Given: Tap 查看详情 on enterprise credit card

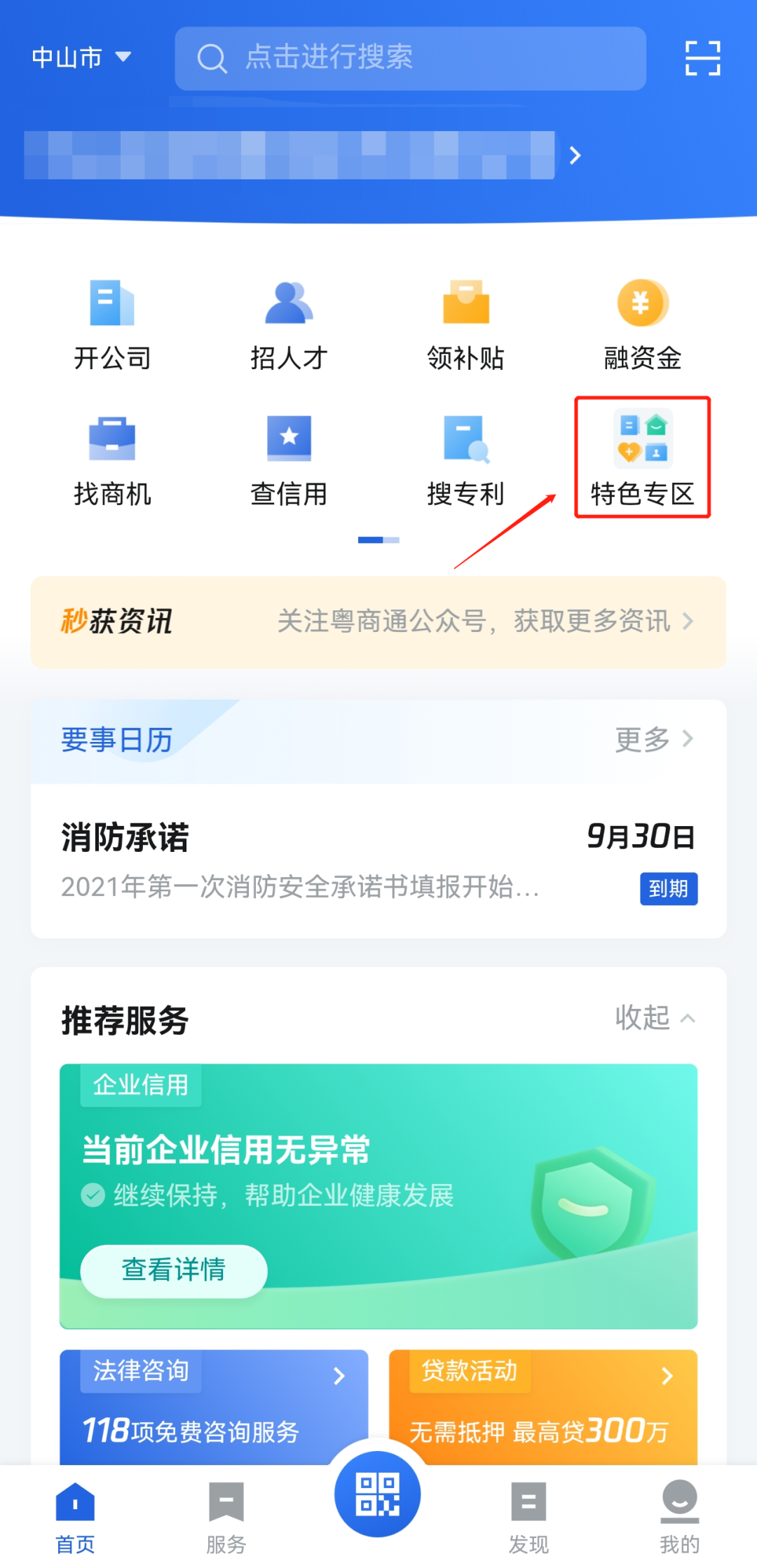Looking at the screenshot, I should pos(174,1270).
